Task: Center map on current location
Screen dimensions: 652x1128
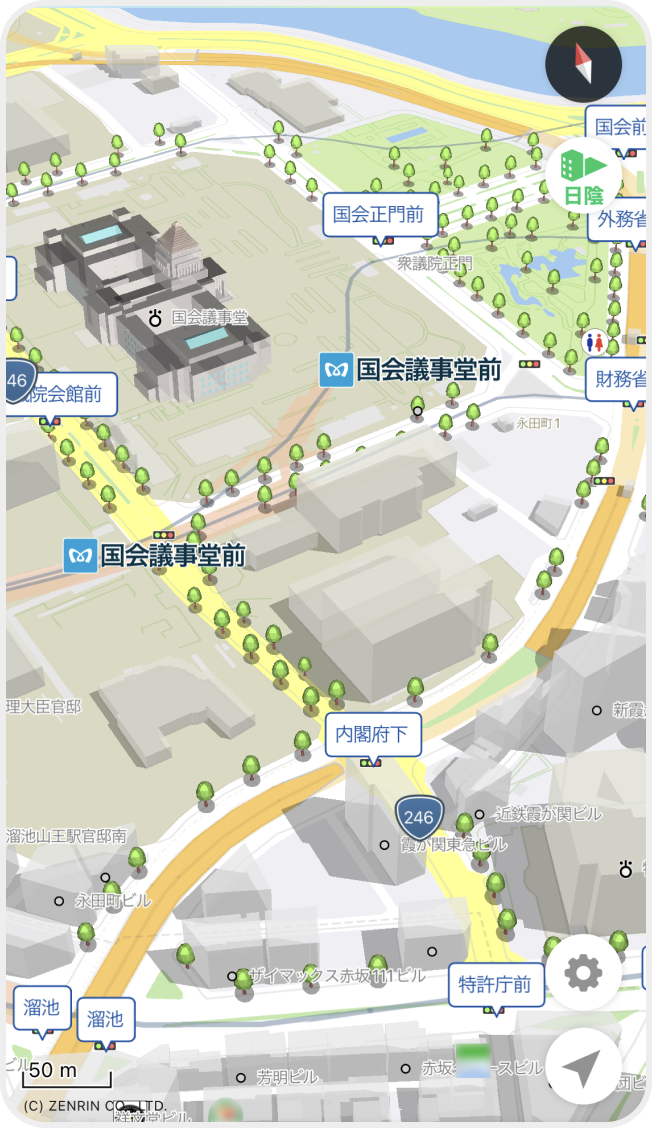Action: [583, 1066]
